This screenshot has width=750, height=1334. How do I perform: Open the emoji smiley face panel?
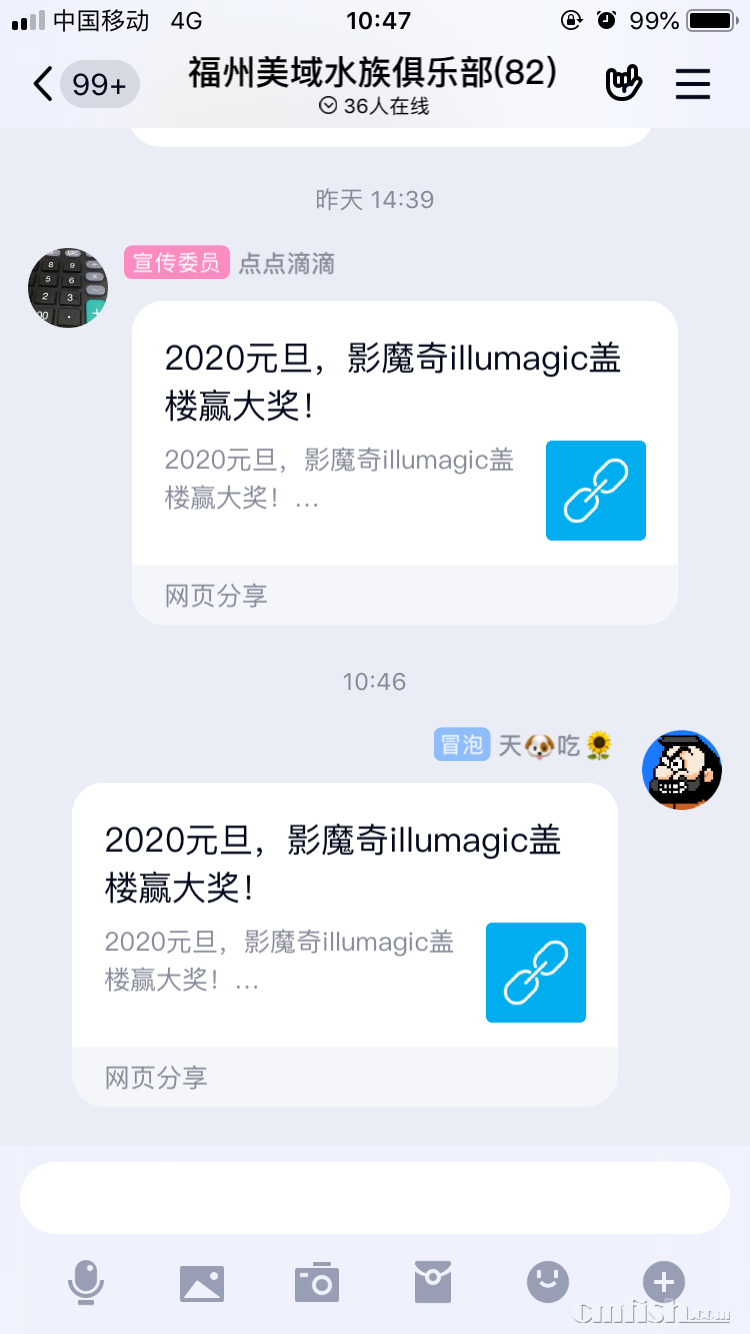(547, 1280)
